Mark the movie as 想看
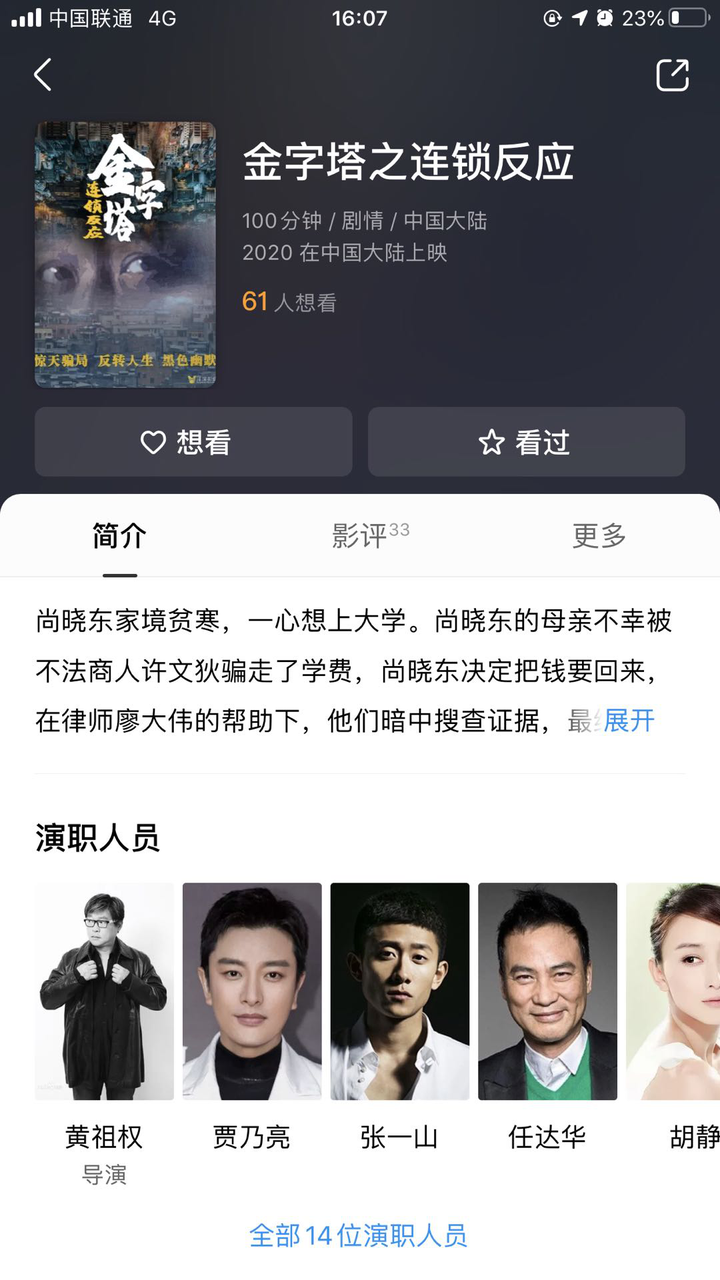Viewport: 720px width, 1280px height. click(193, 442)
